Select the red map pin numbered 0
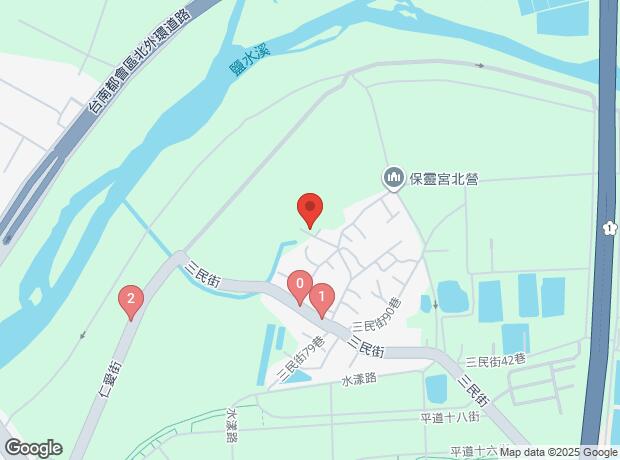Image resolution: width=620 pixels, height=460 pixels. [299, 287]
